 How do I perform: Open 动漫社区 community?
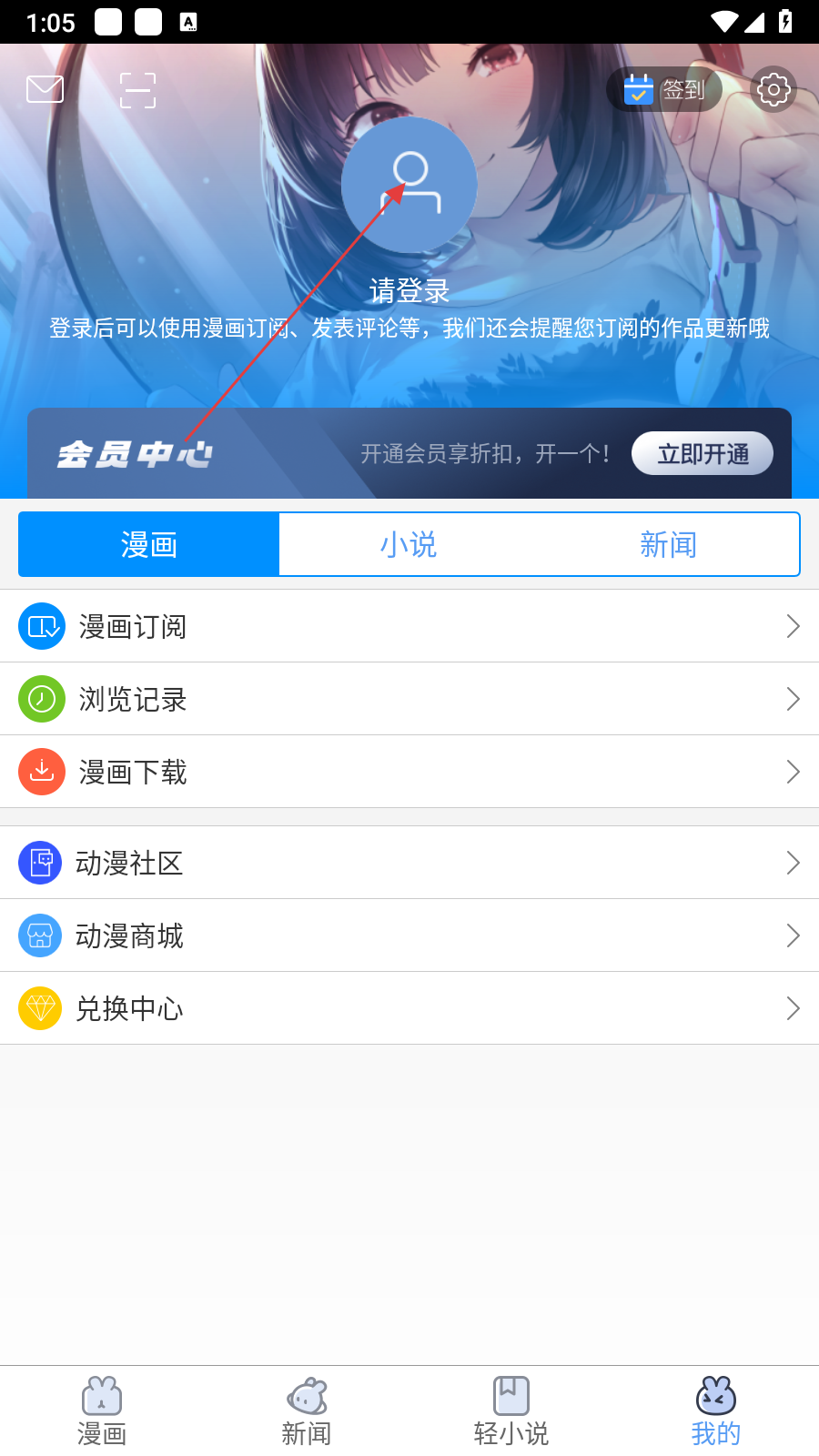tap(409, 863)
